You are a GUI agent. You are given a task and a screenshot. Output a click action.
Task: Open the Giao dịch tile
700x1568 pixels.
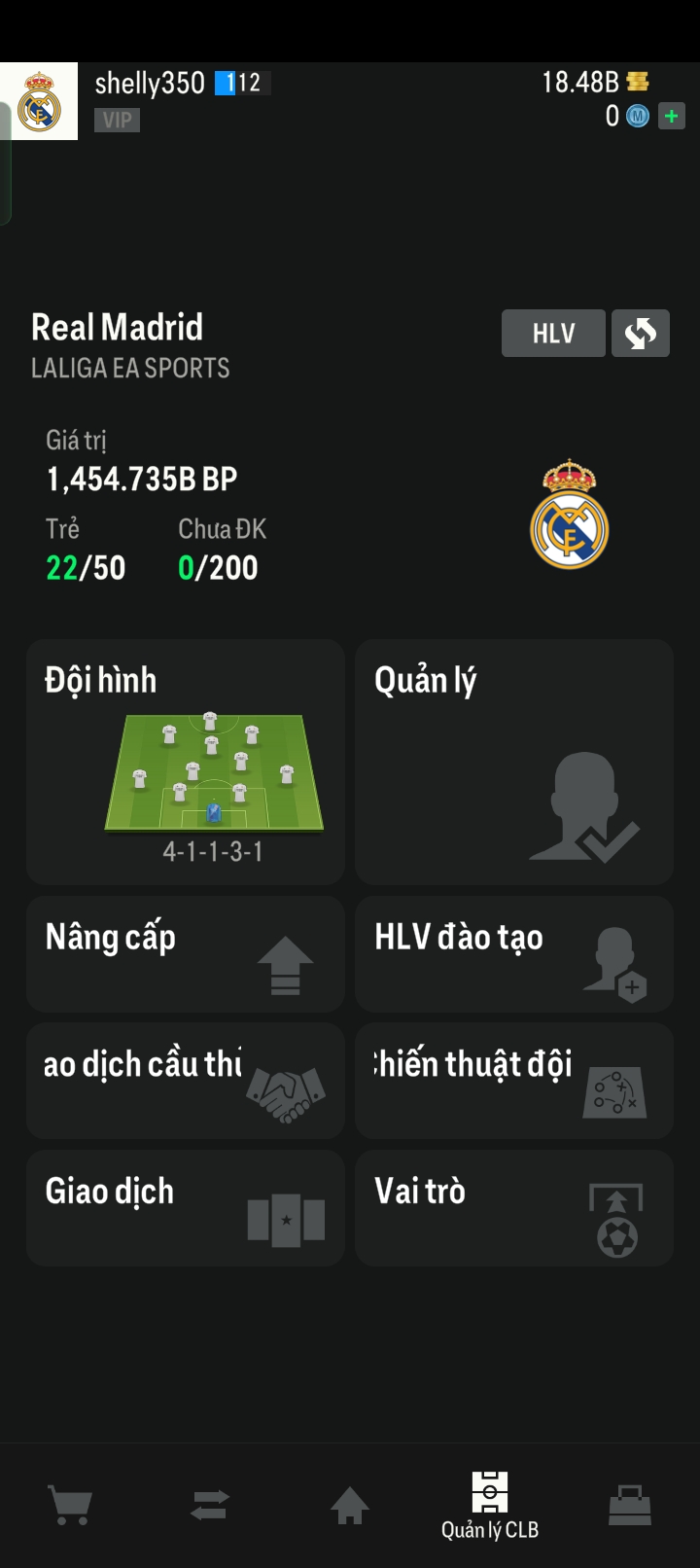click(185, 1207)
